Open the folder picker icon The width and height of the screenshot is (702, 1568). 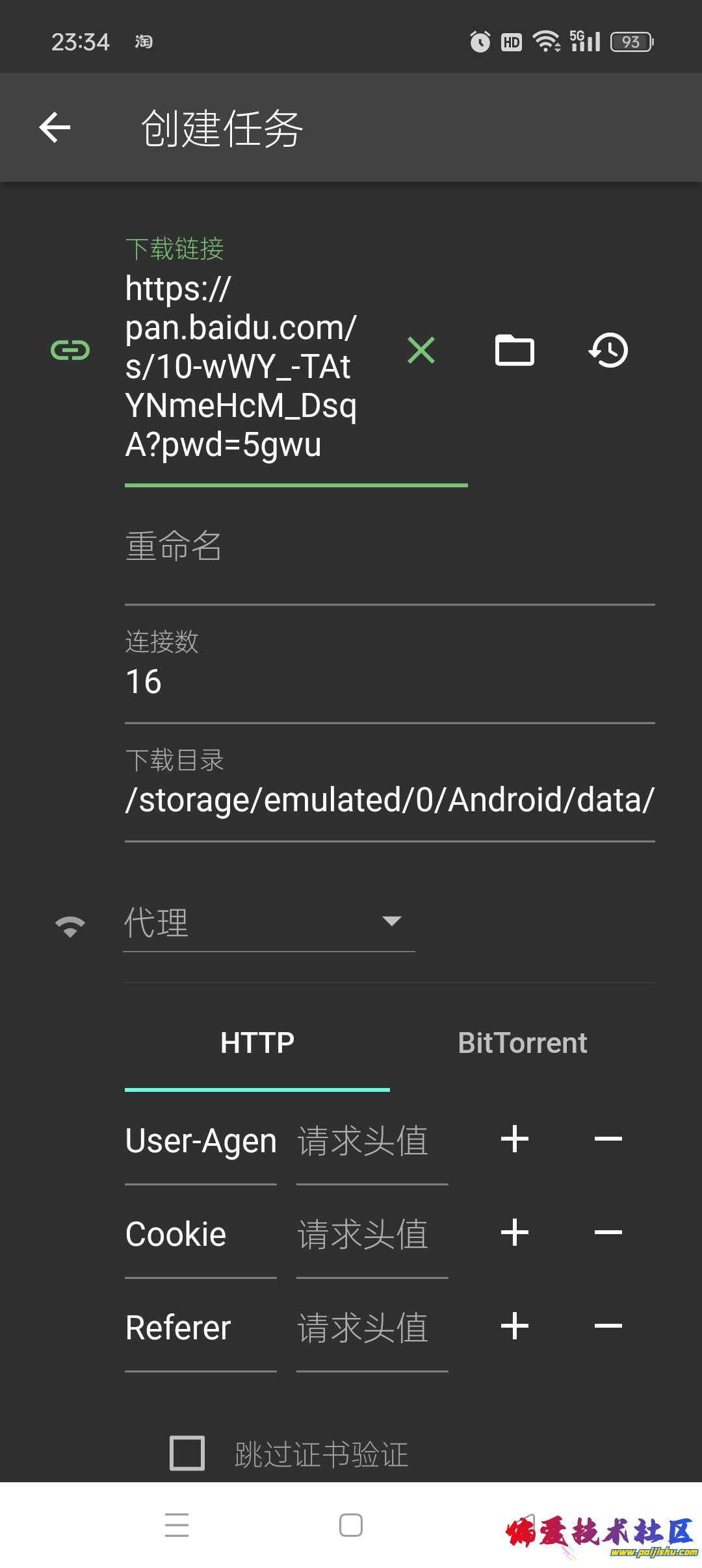[x=515, y=349]
